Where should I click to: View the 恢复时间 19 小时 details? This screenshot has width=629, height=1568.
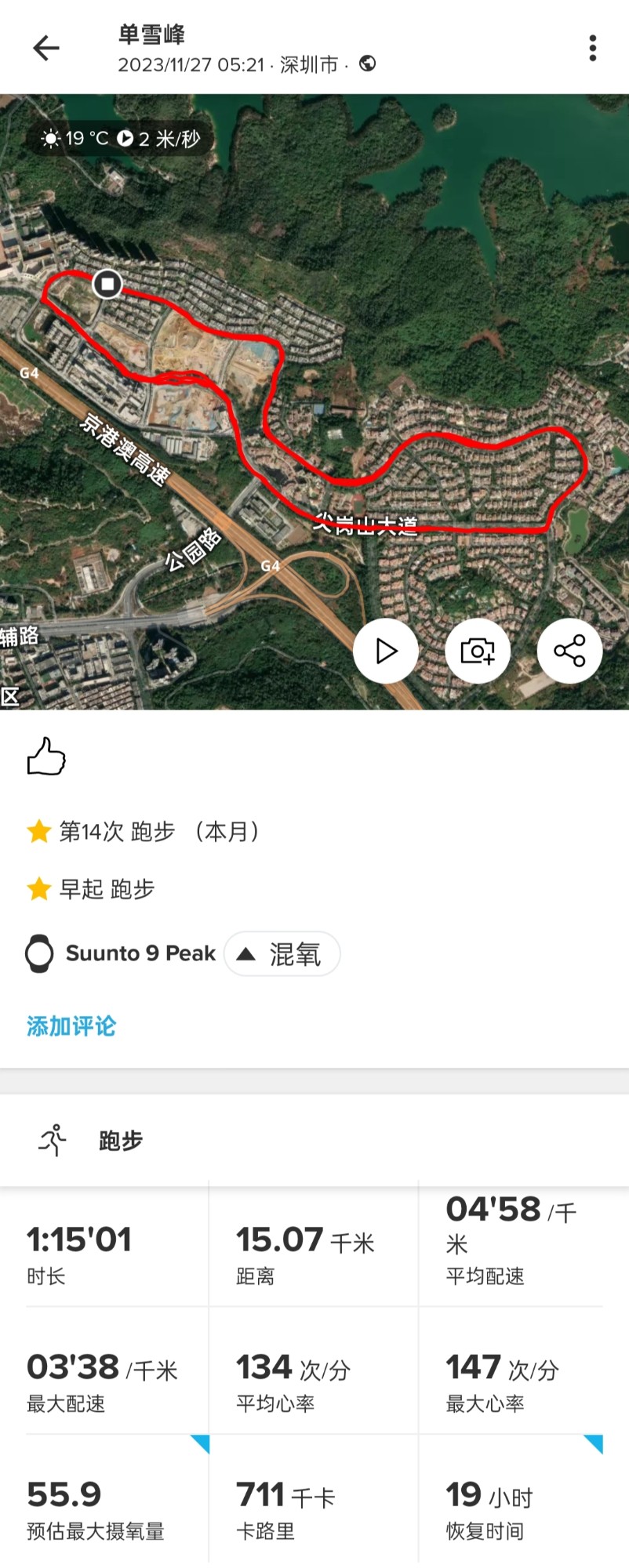[x=510, y=1505]
